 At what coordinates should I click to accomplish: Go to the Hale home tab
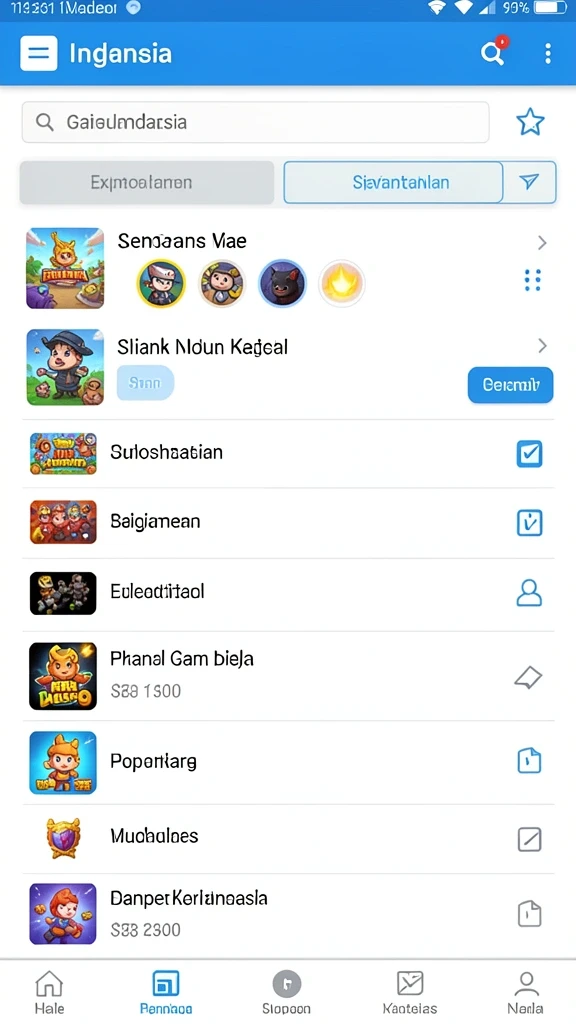point(50,992)
